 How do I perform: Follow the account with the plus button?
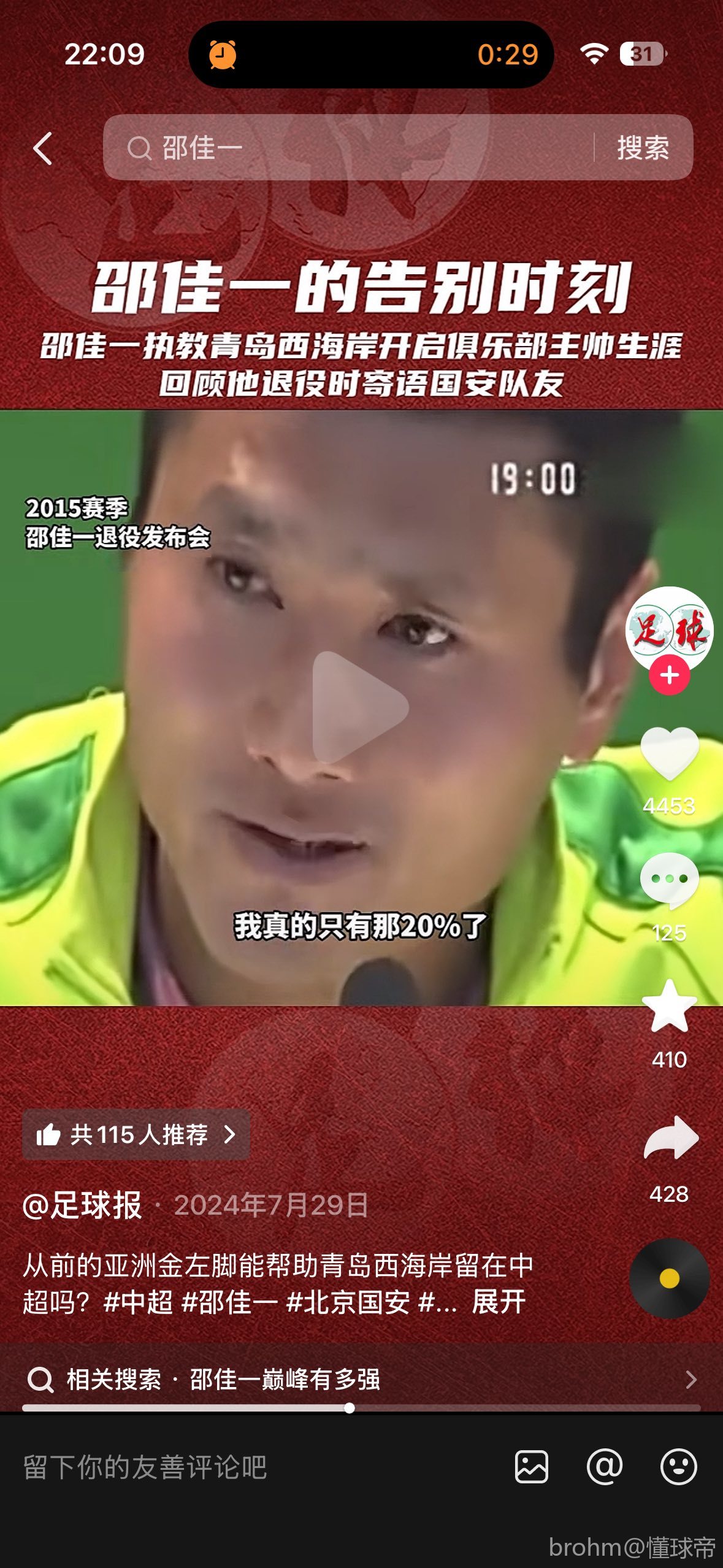tap(669, 675)
